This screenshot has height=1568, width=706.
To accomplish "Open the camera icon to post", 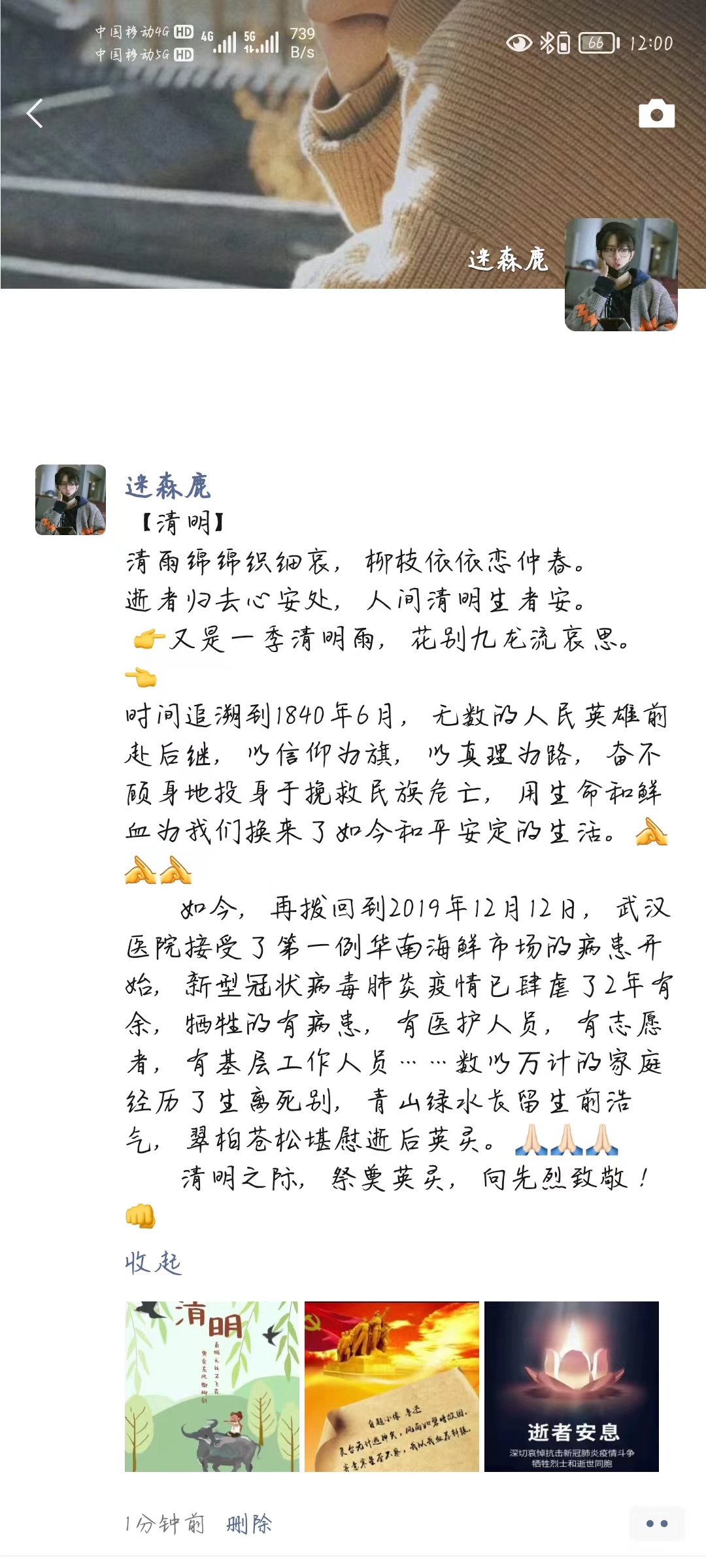I will click(x=656, y=114).
